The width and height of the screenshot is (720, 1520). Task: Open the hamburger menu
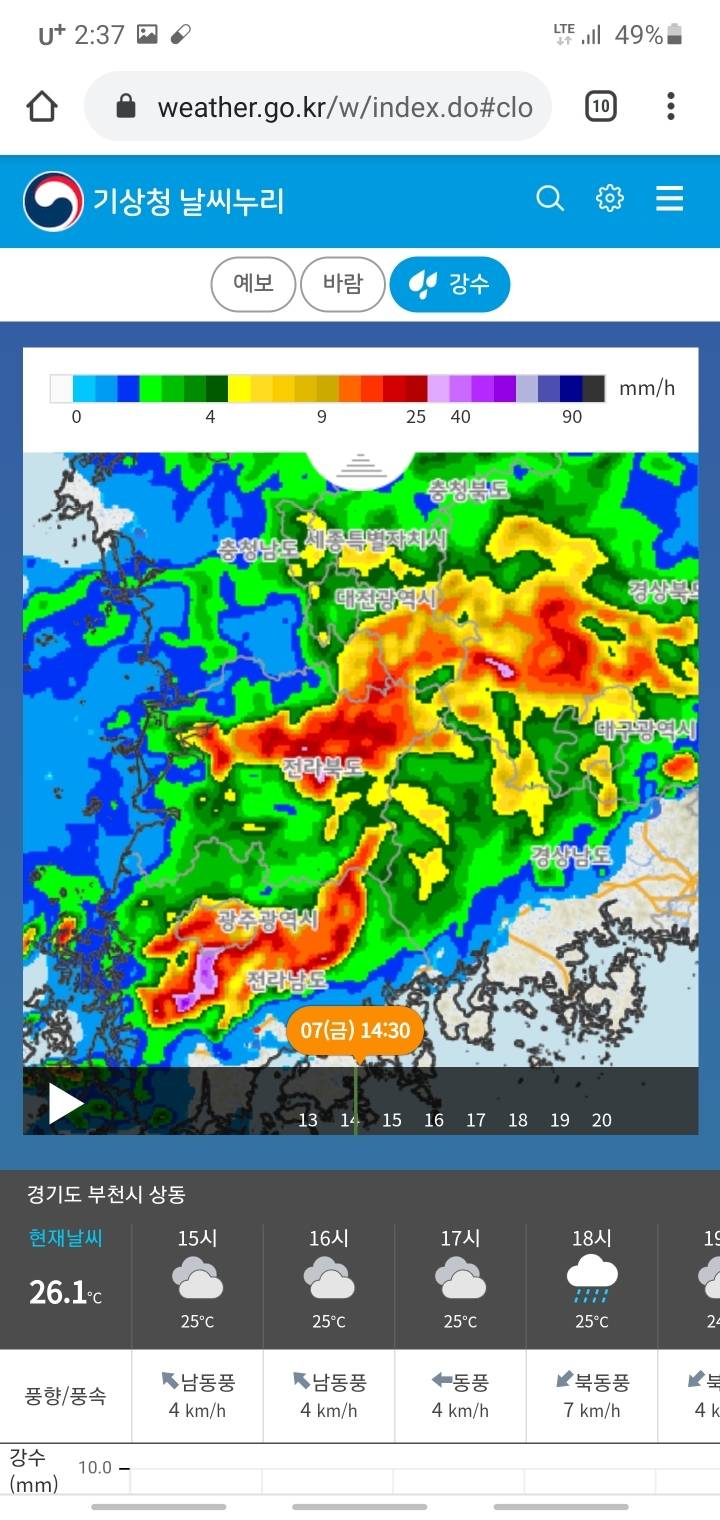(669, 199)
